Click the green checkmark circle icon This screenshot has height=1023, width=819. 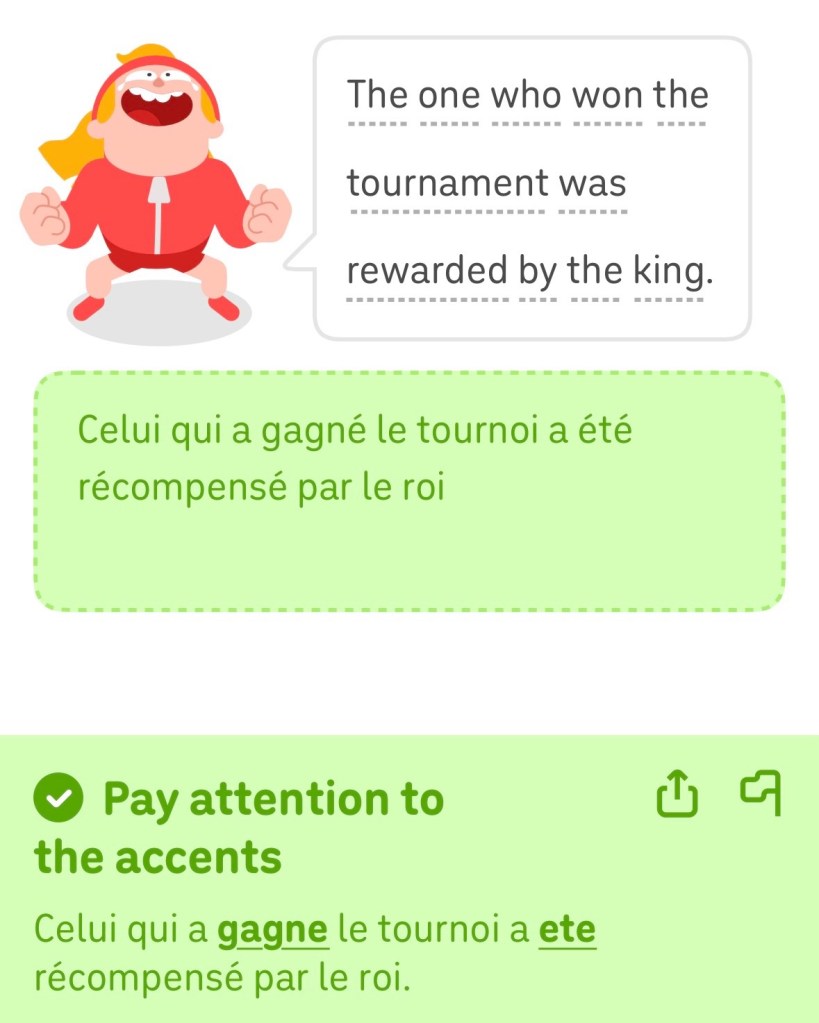58,797
